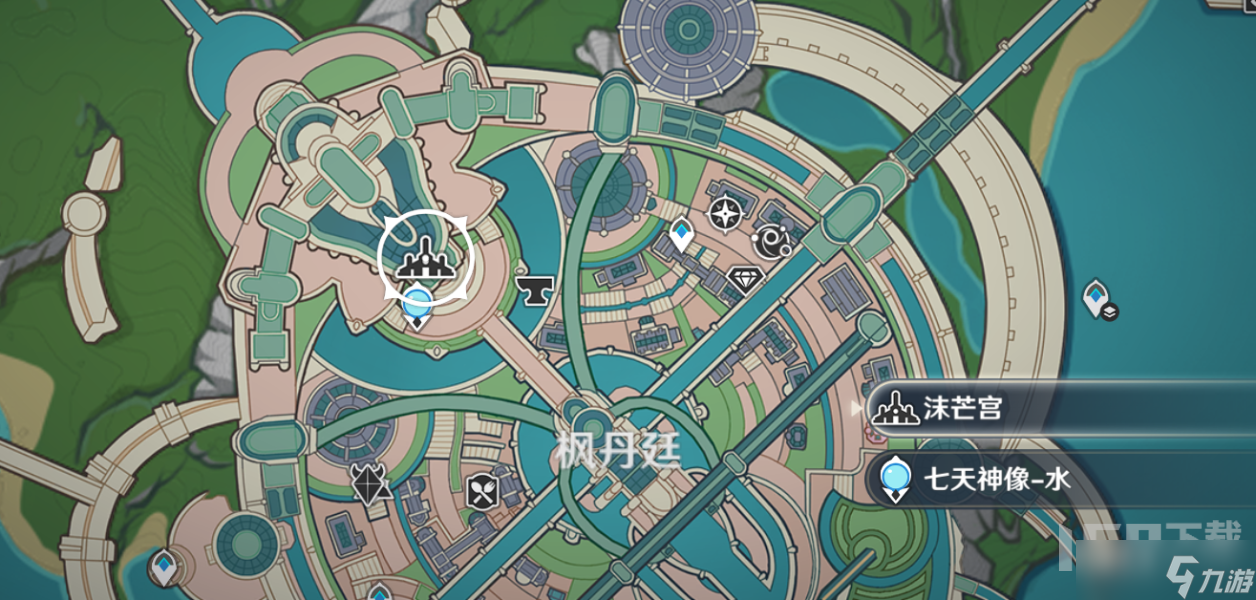Tap the horned helmet marker

coord(370,484)
